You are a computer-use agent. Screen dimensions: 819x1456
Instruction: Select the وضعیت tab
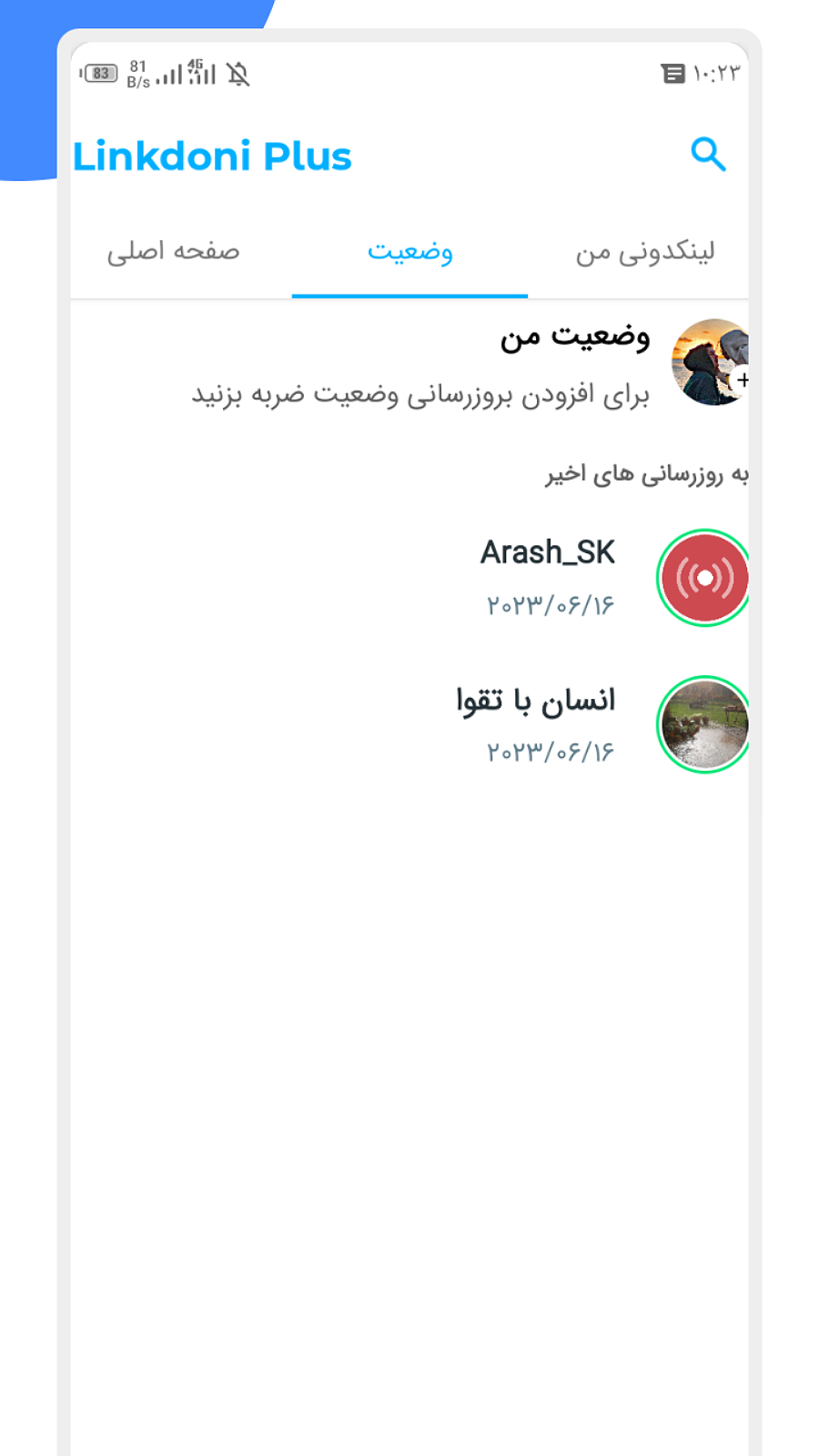tap(409, 251)
